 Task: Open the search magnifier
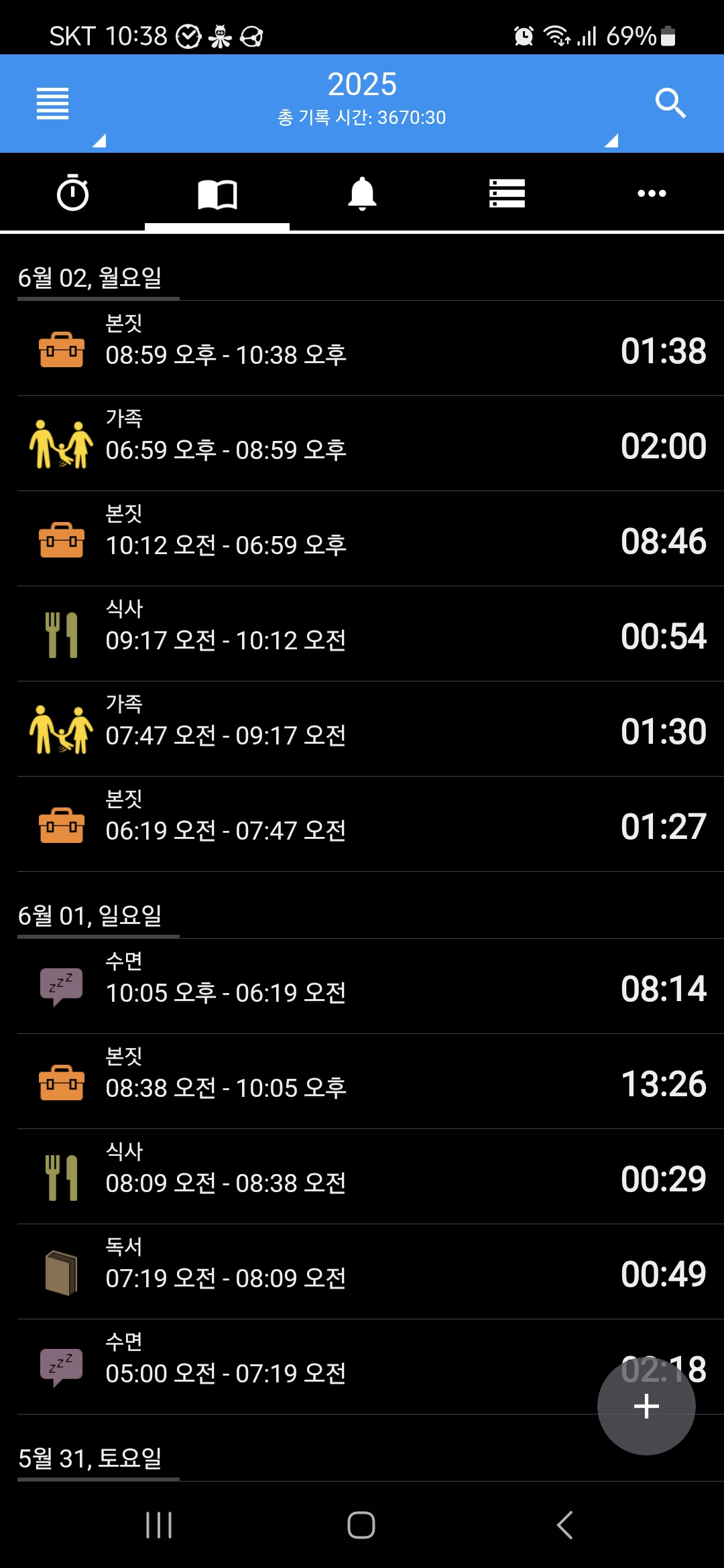coord(670,103)
